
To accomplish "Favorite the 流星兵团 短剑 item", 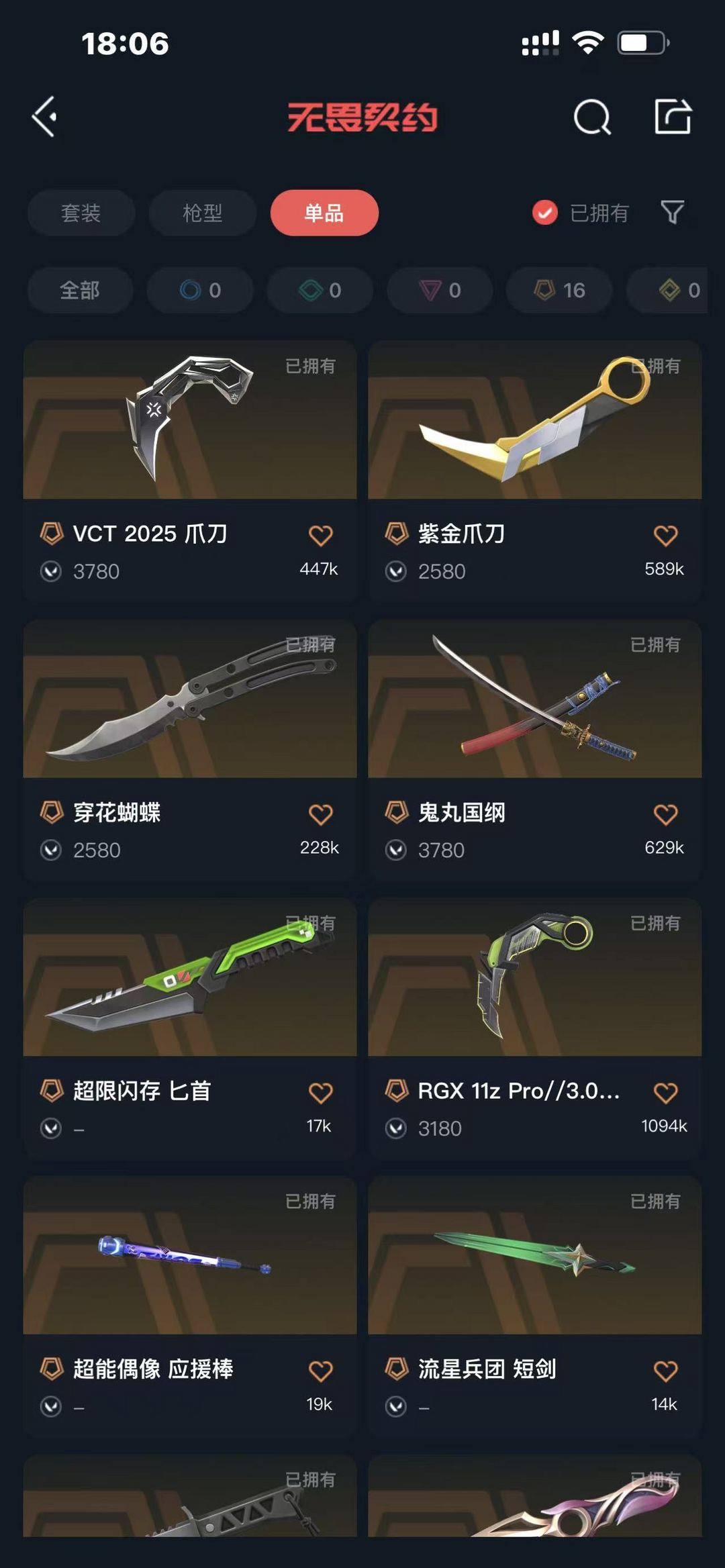I will (665, 1371).
